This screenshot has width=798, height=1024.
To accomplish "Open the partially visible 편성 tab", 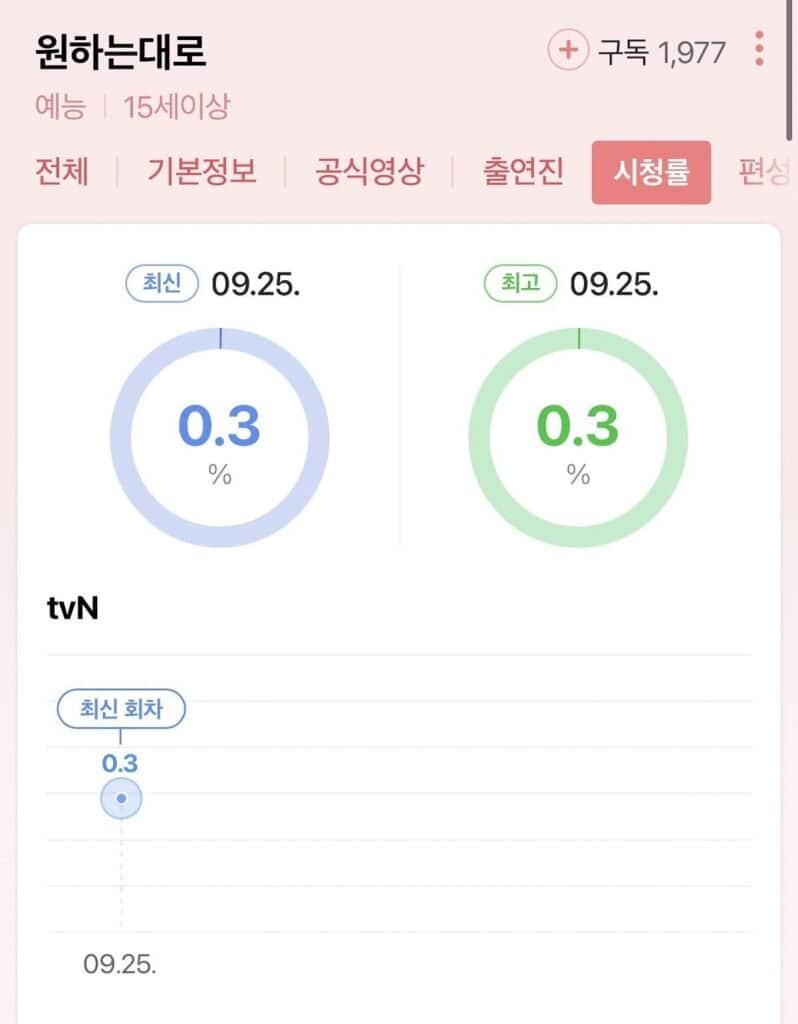I will [x=765, y=171].
